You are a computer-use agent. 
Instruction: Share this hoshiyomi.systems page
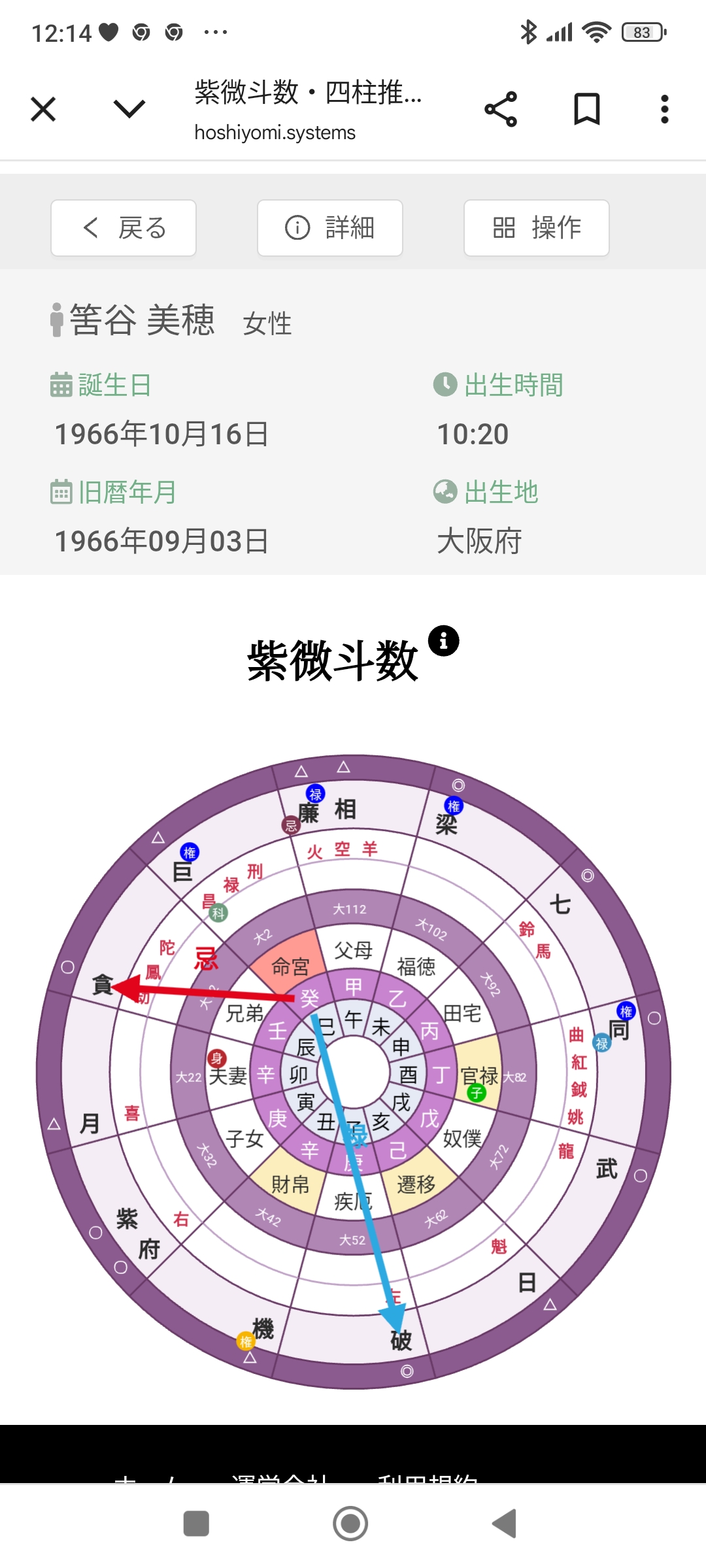[501, 109]
